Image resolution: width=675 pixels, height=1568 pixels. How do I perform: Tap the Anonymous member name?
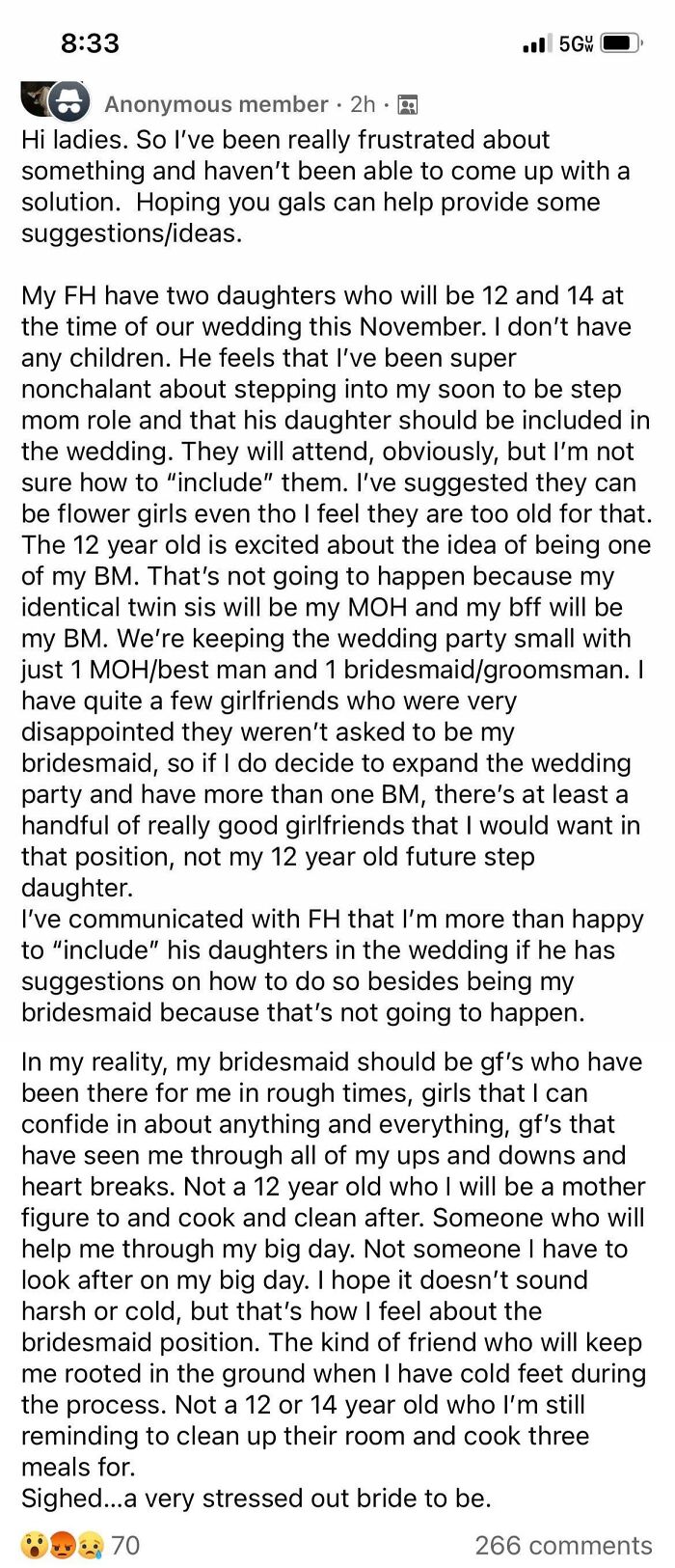coord(216,104)
